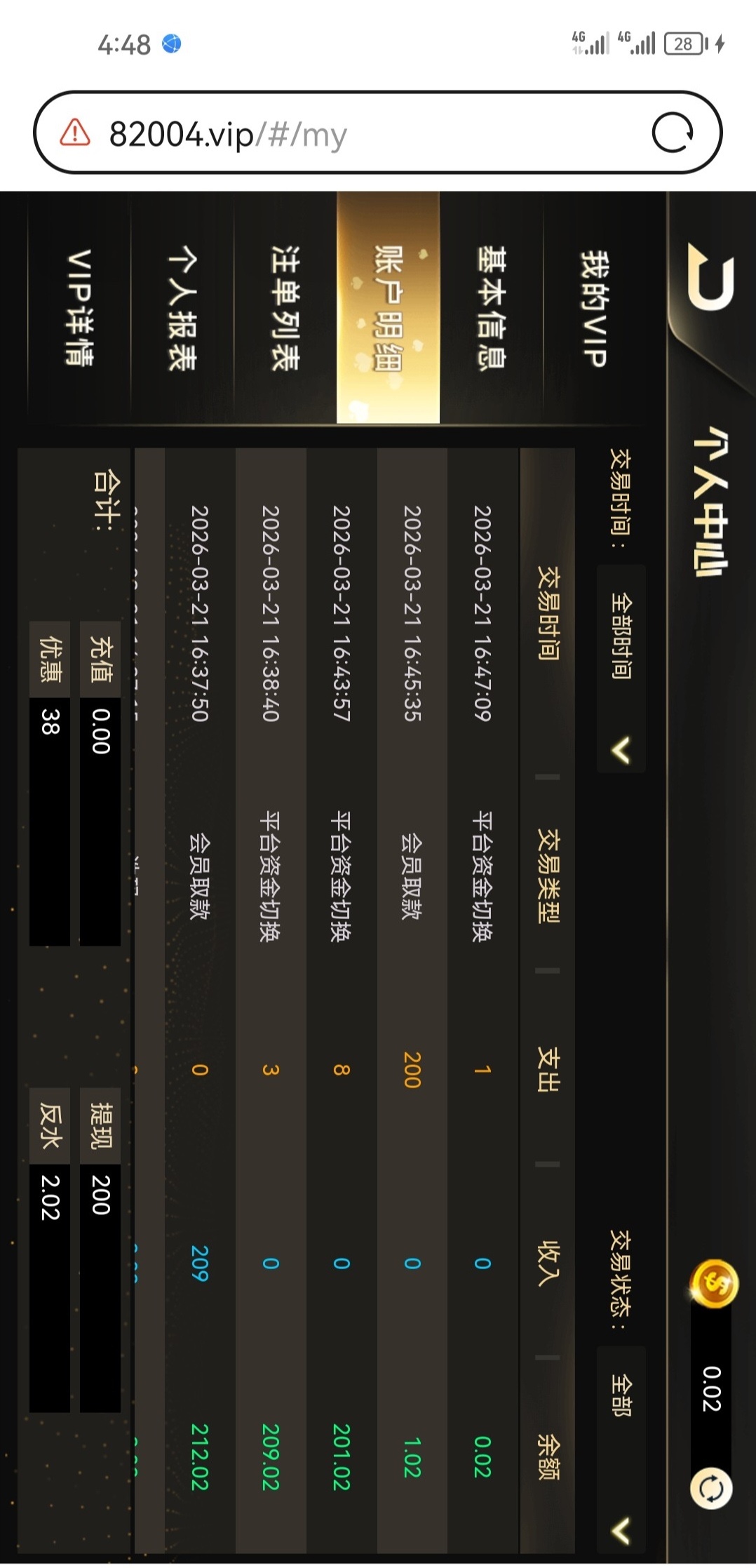Open the 交易状态 全部 dropdown

click(x=621, y=1451)
